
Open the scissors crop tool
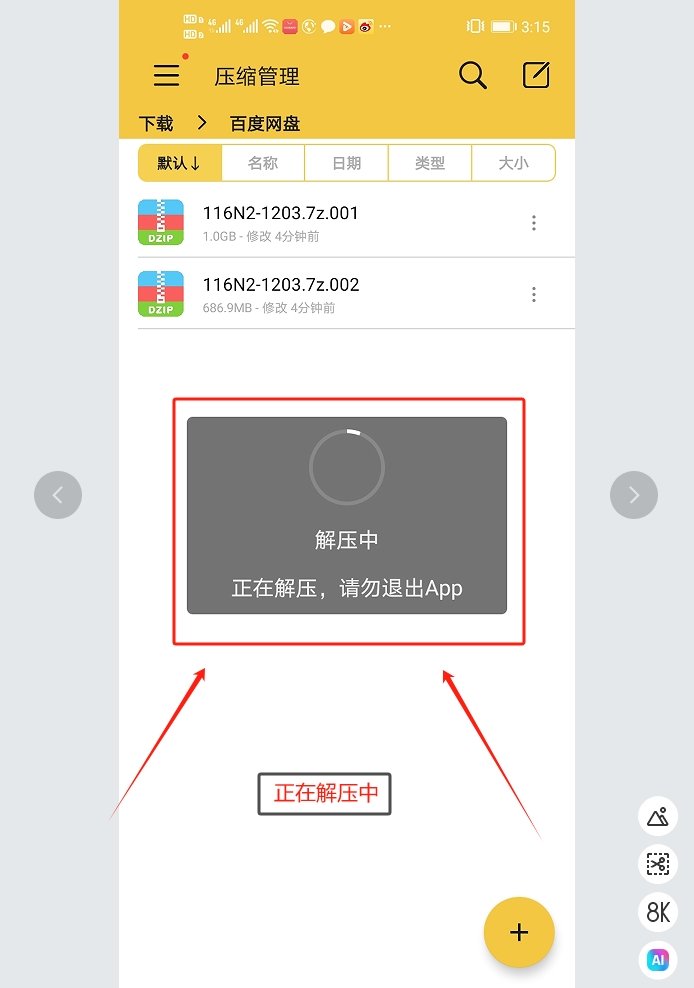pos(657,864)
